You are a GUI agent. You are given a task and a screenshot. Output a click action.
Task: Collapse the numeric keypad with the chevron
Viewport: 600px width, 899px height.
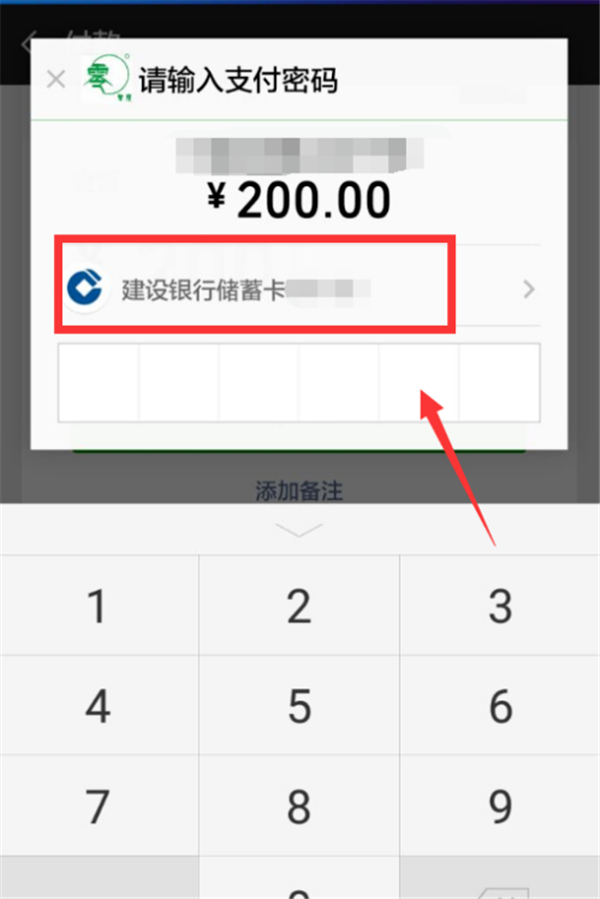pos(299,530)
